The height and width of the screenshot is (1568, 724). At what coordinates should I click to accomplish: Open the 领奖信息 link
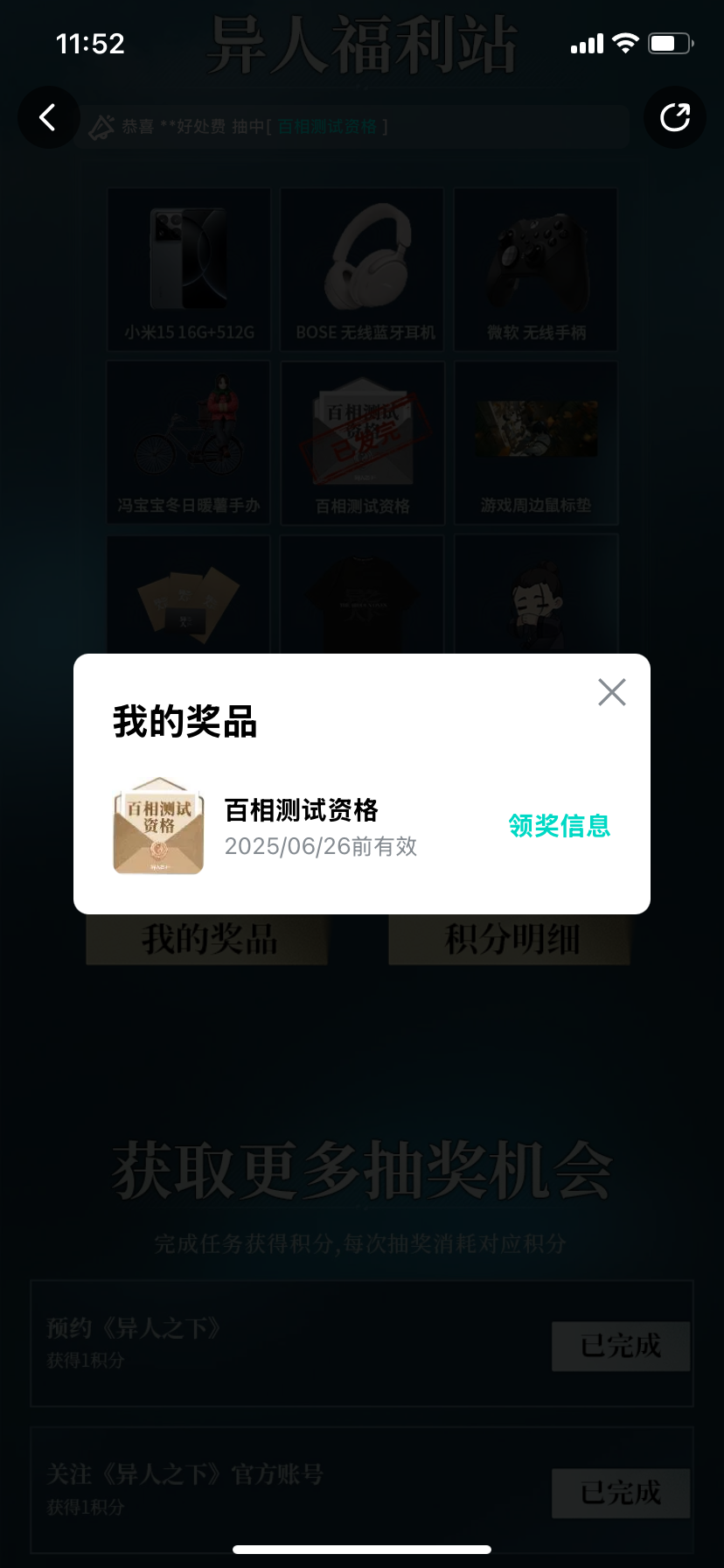[x=559, y=826]
